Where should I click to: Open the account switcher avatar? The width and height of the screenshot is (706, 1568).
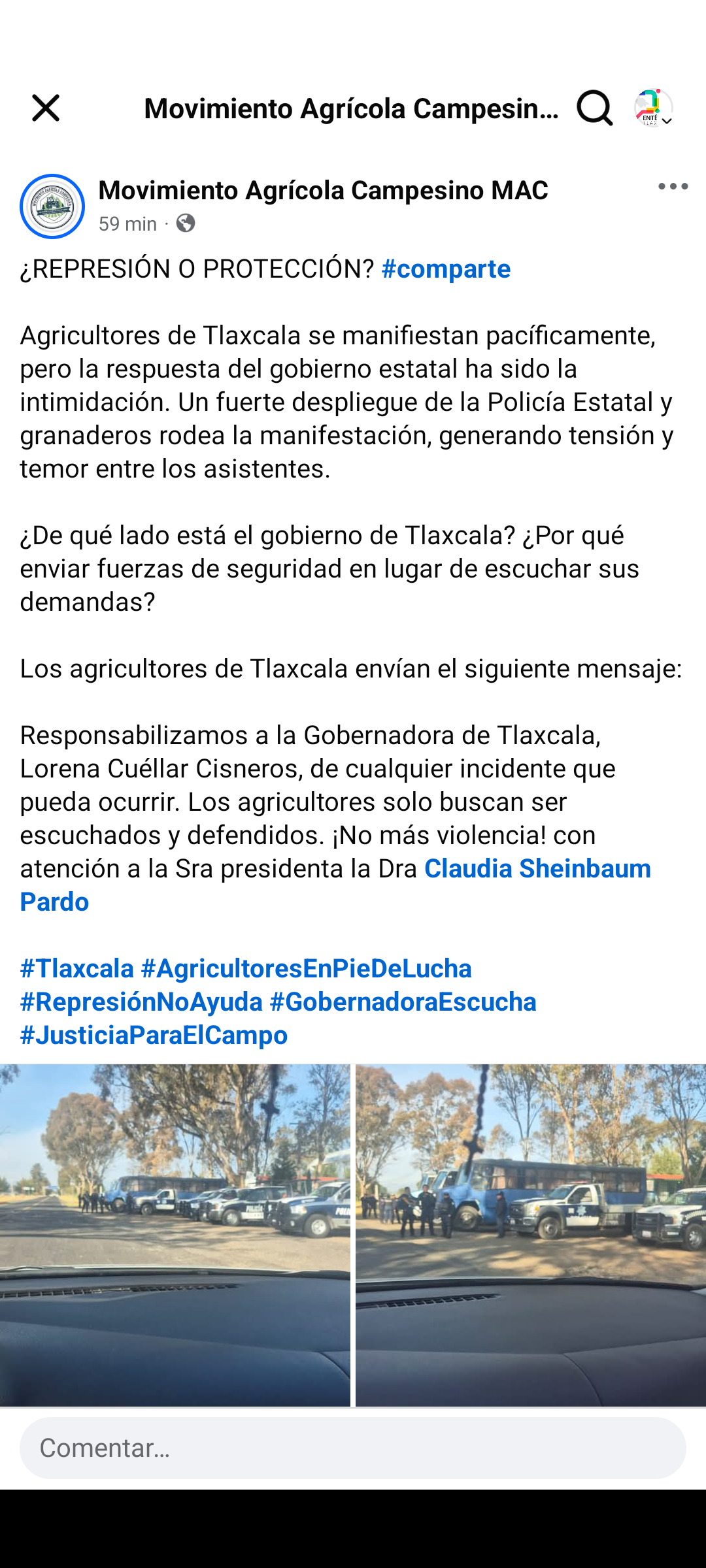point(653,108)
